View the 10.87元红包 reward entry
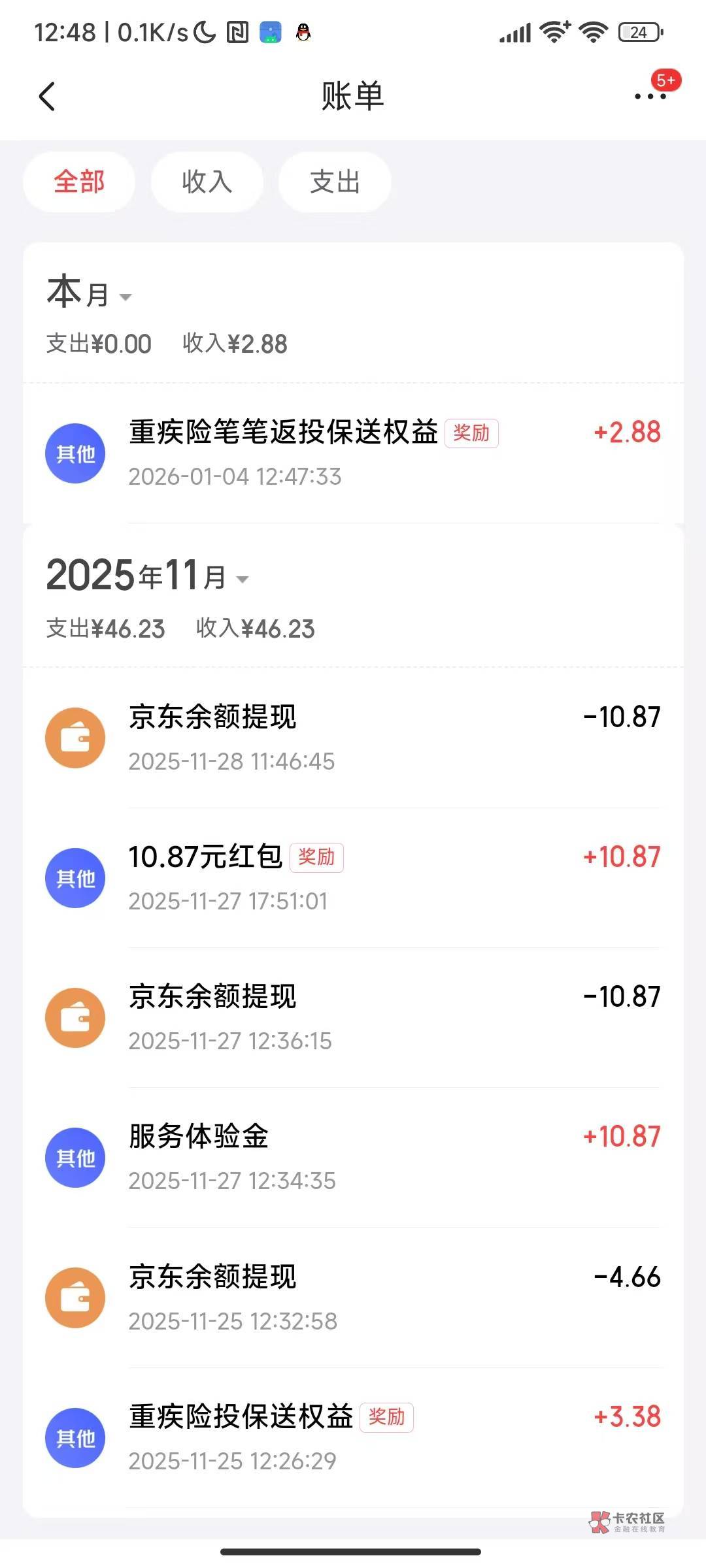 (353, 877)
